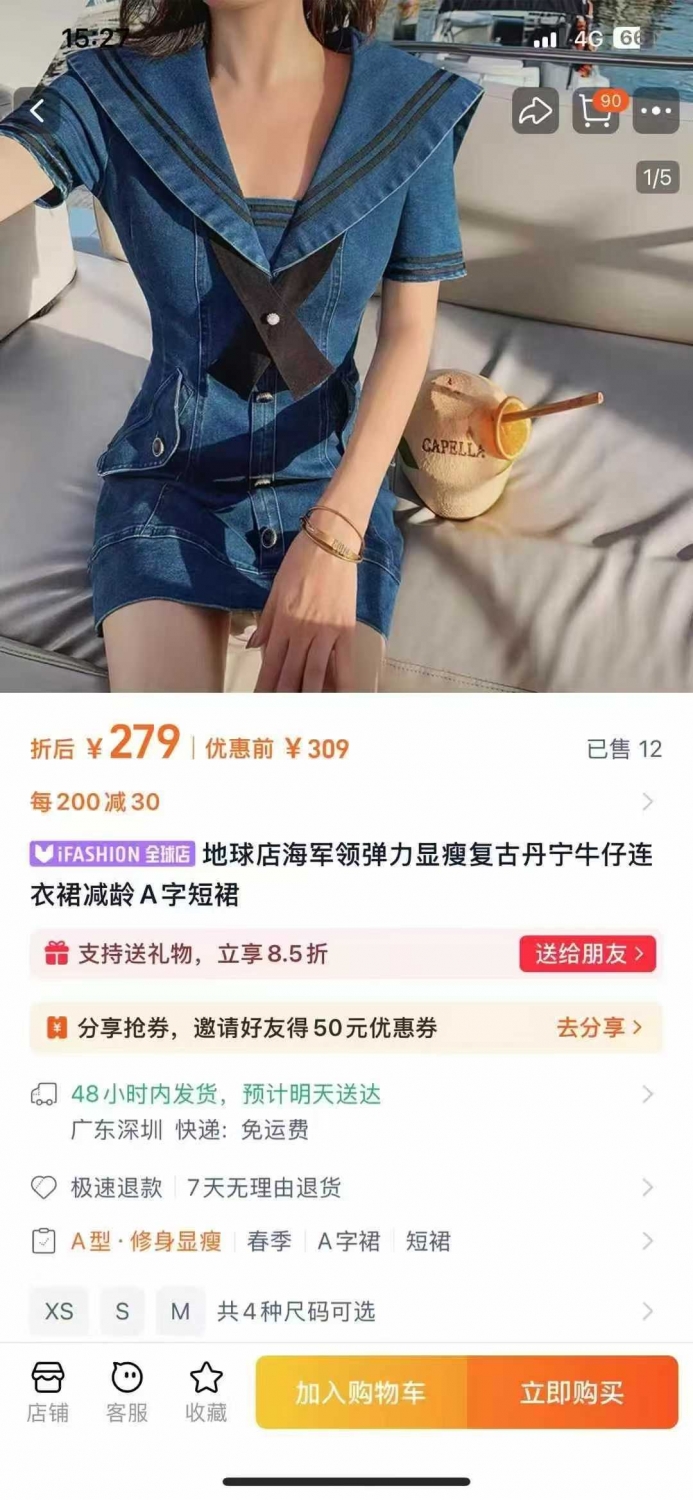The image size is (693, 1500).
Task: Select size XS
Action: 59,1311
